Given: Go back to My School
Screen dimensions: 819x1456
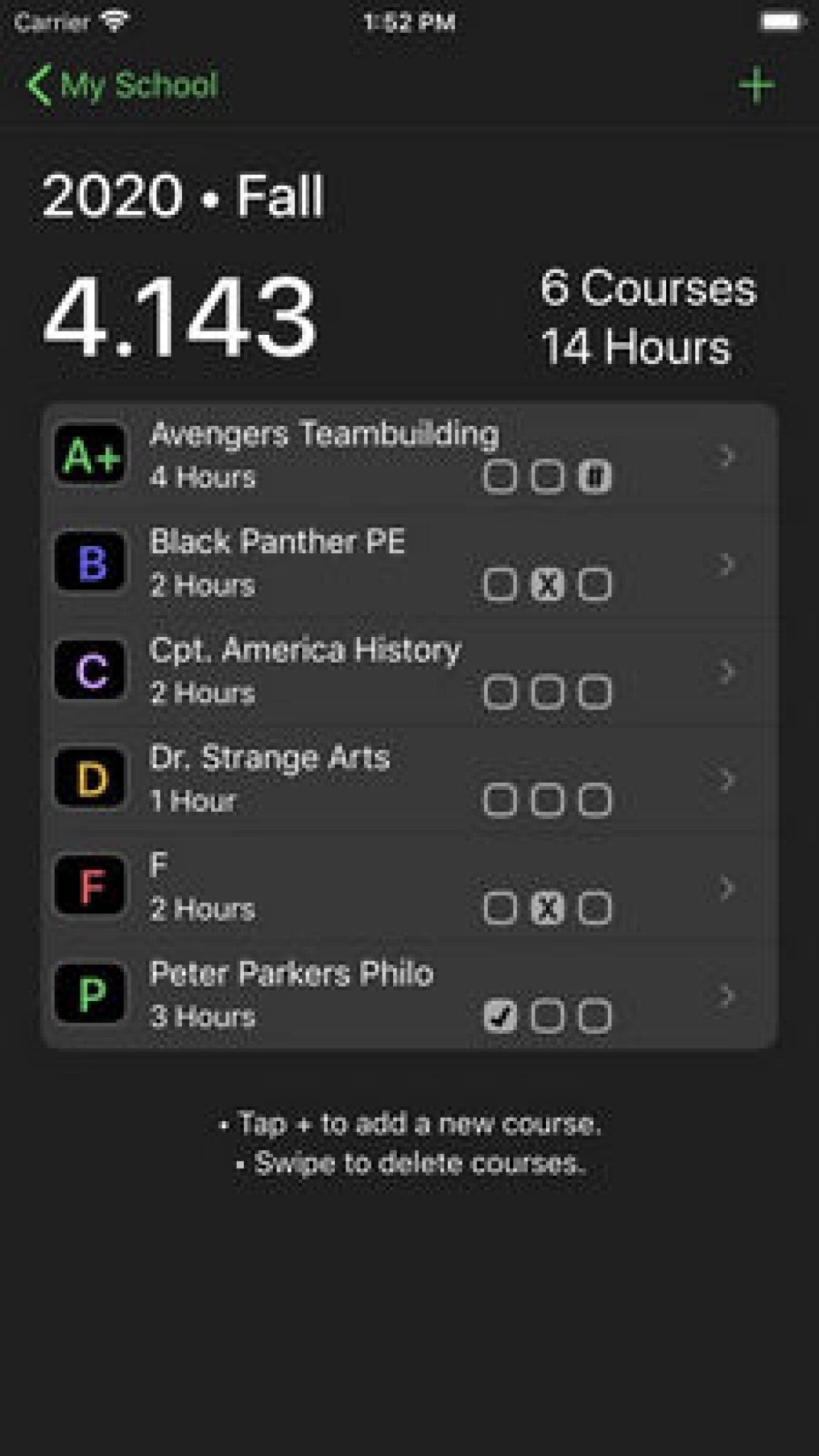Looking at the screenshot, I should (x=121, y=85).
